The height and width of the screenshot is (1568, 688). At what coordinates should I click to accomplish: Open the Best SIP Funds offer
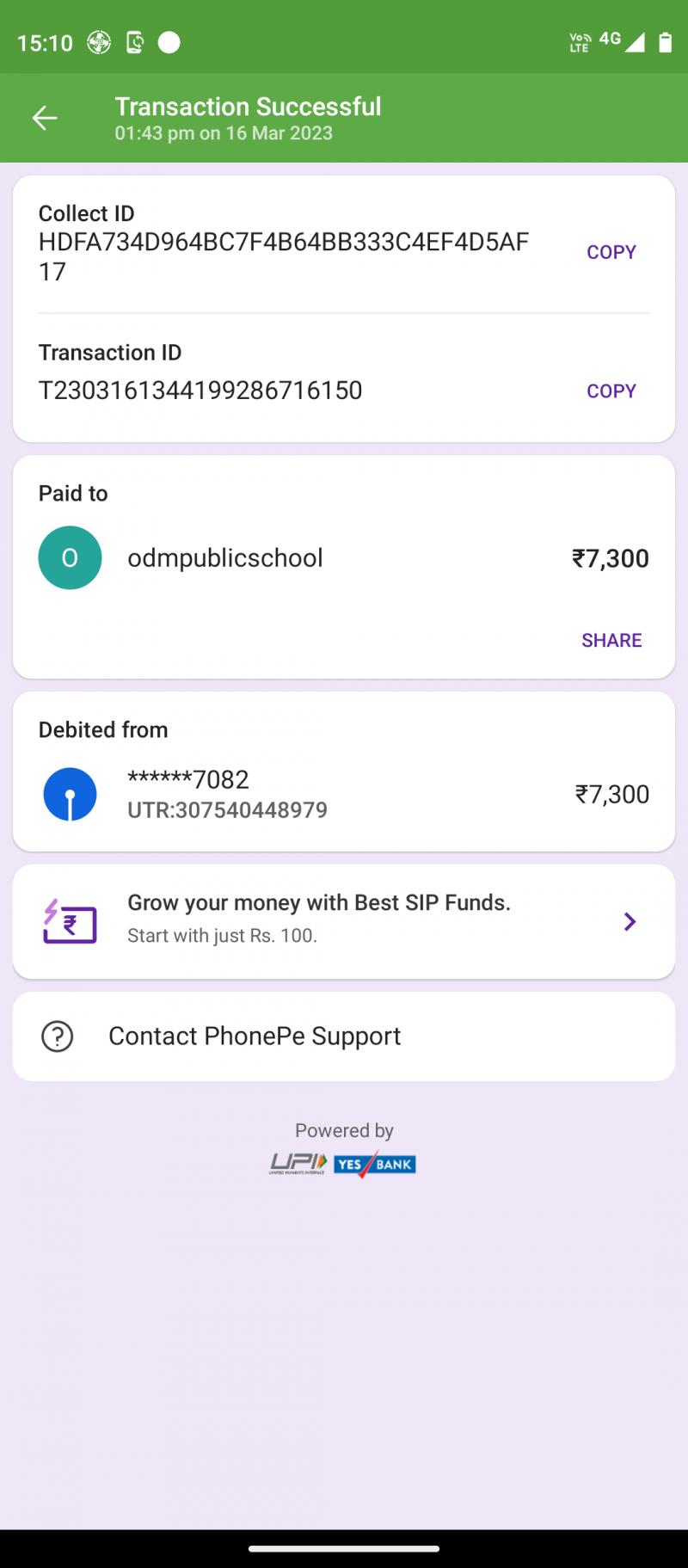[x=344, y=921]
